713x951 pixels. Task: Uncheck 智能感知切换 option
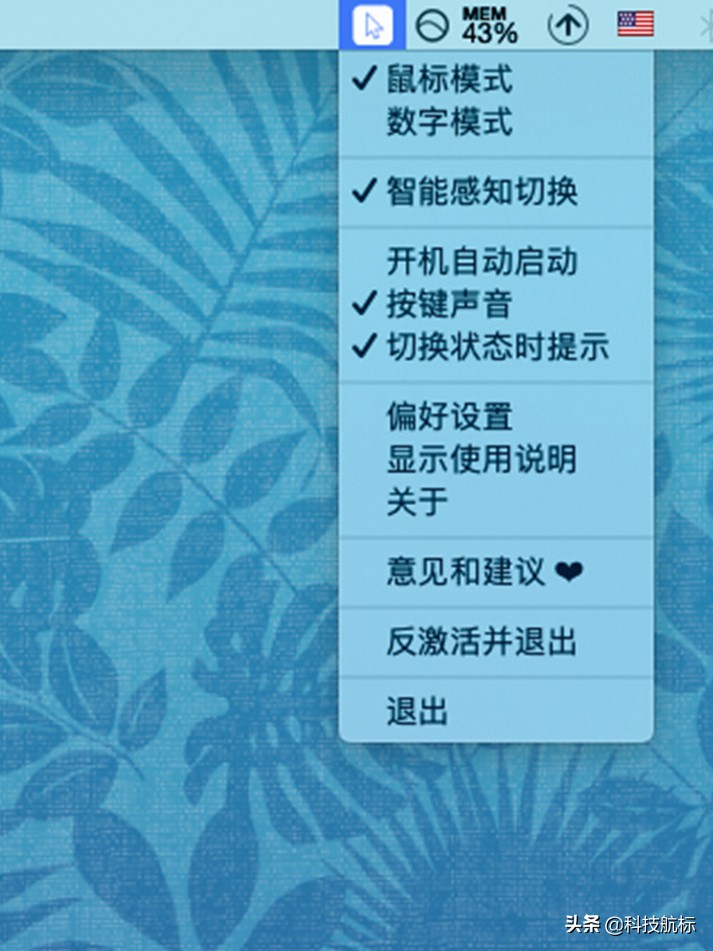[482, 192]
